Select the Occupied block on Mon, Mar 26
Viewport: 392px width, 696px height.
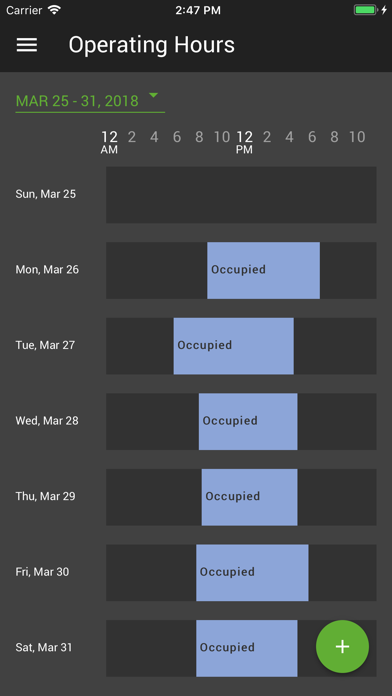263,270
